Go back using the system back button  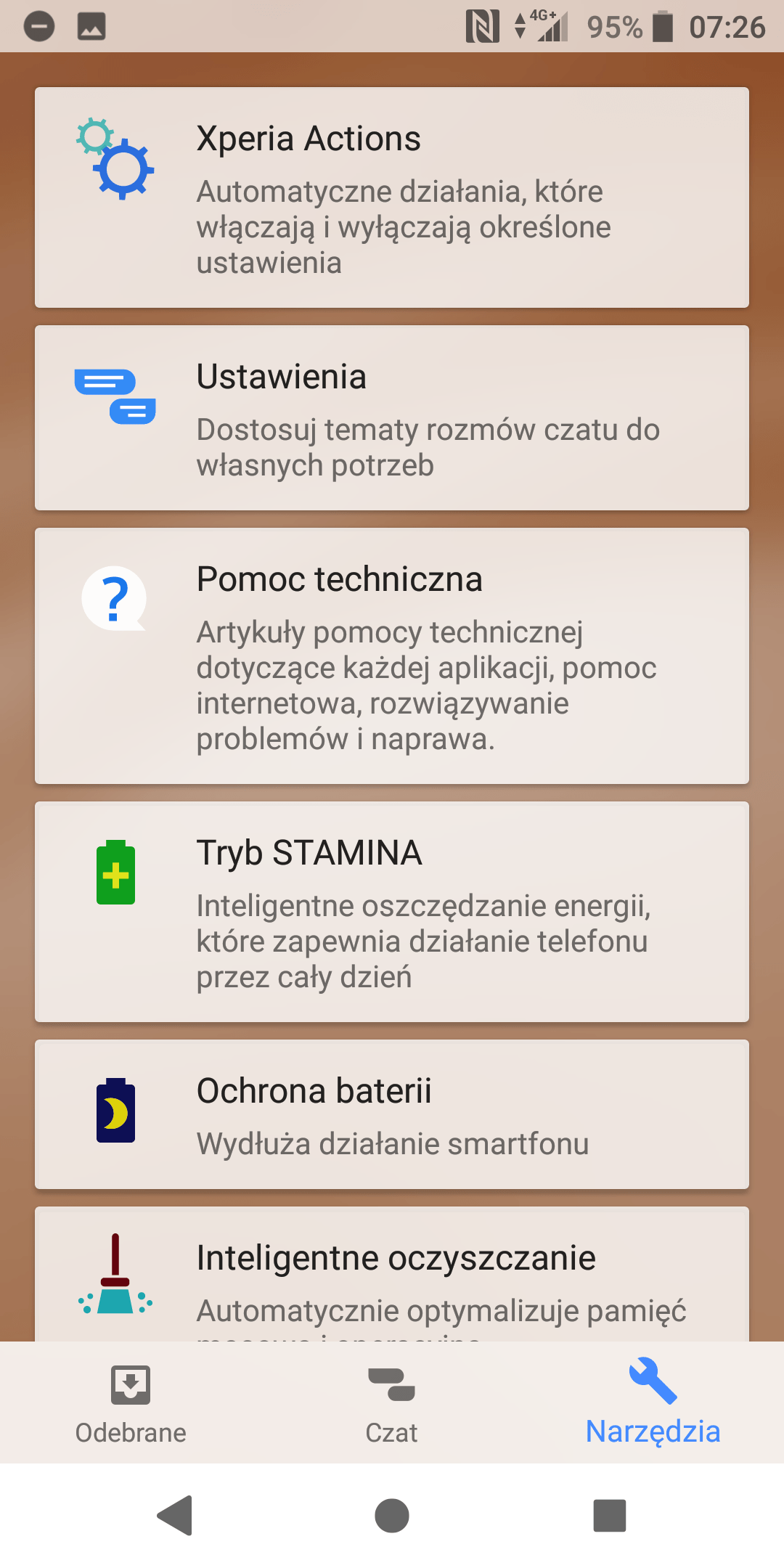click(175, 1516)
